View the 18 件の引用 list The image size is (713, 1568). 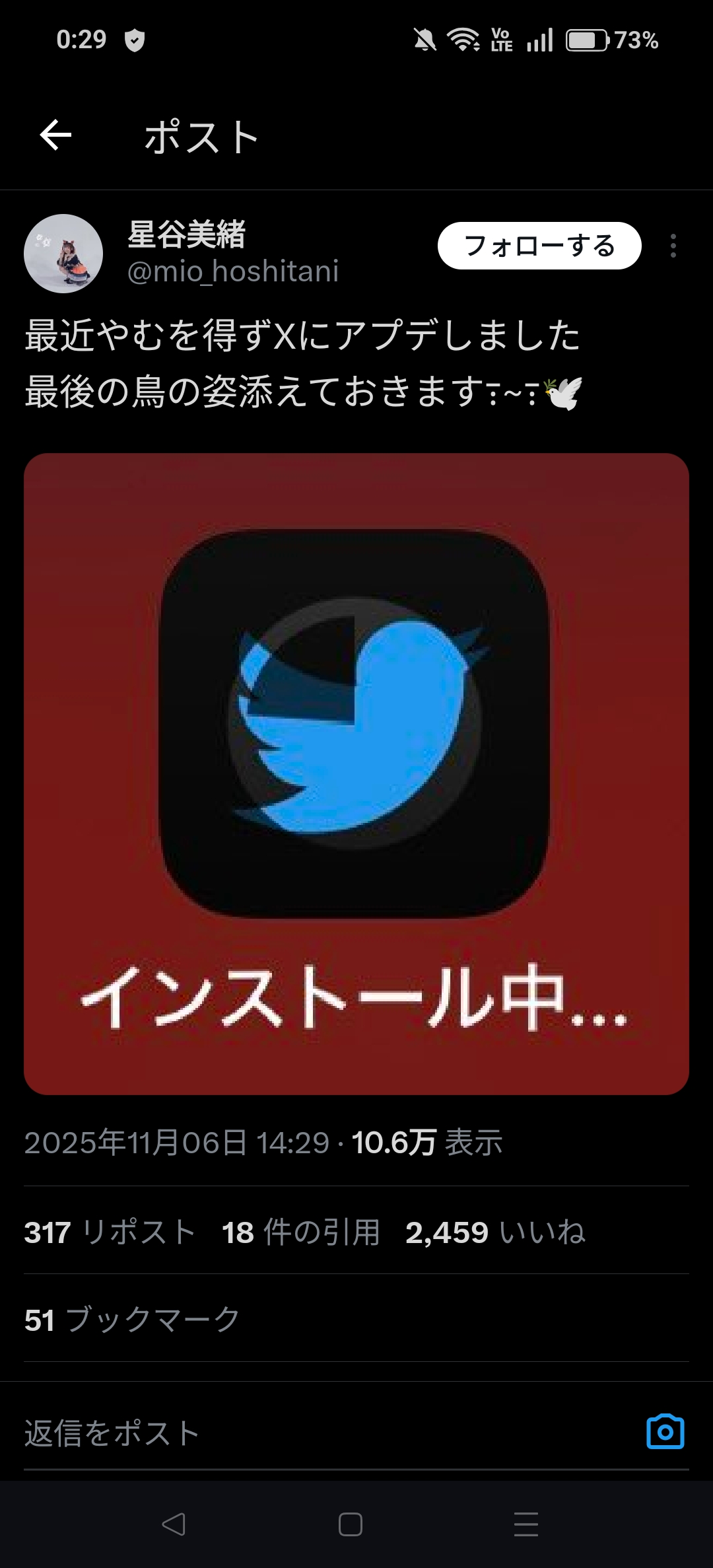[x=300, y=1232]
